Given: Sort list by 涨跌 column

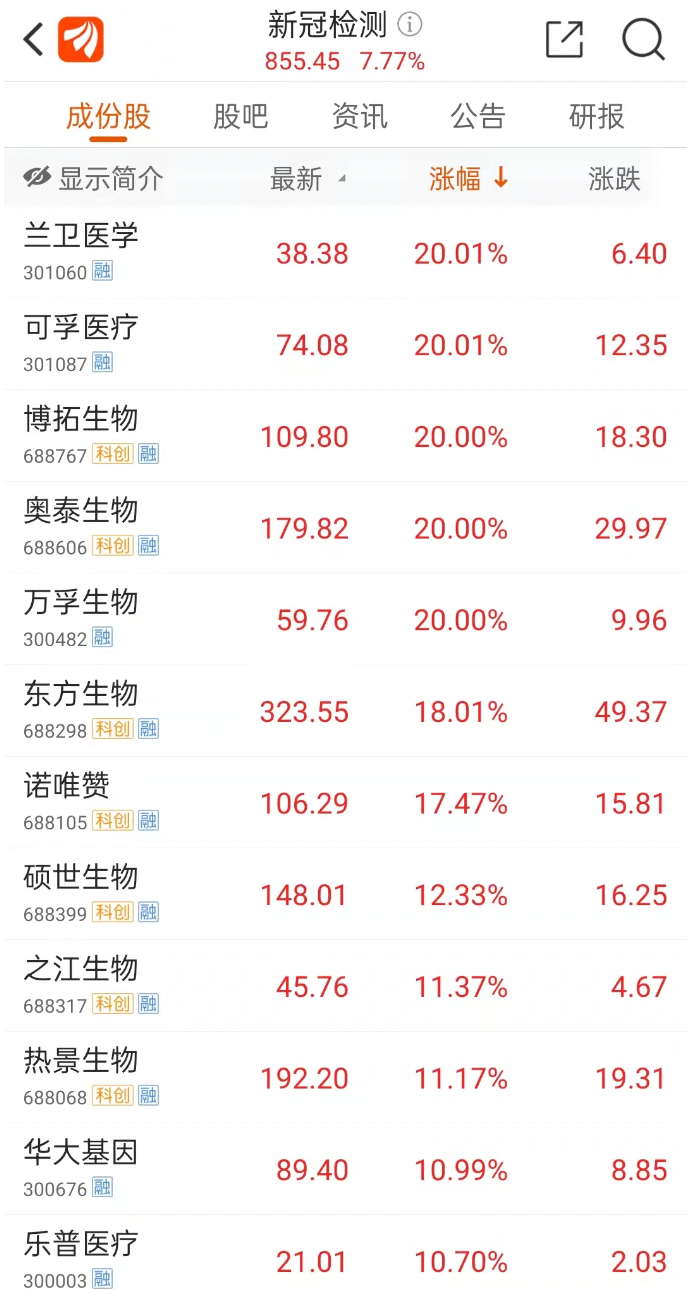Looking at the screenshot, I should point(614,179).
